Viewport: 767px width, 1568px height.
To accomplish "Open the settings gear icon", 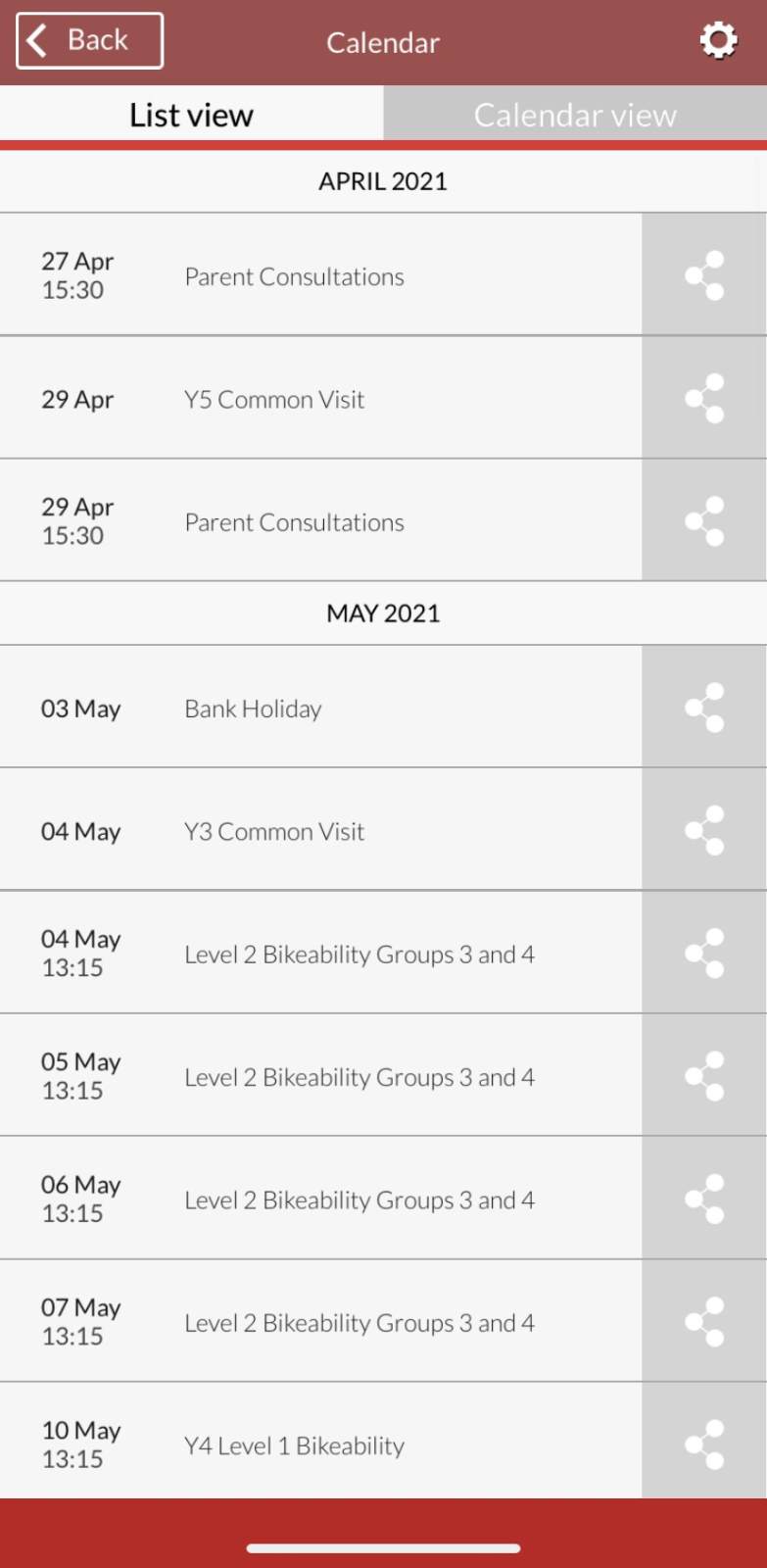I will click(718, 41).
